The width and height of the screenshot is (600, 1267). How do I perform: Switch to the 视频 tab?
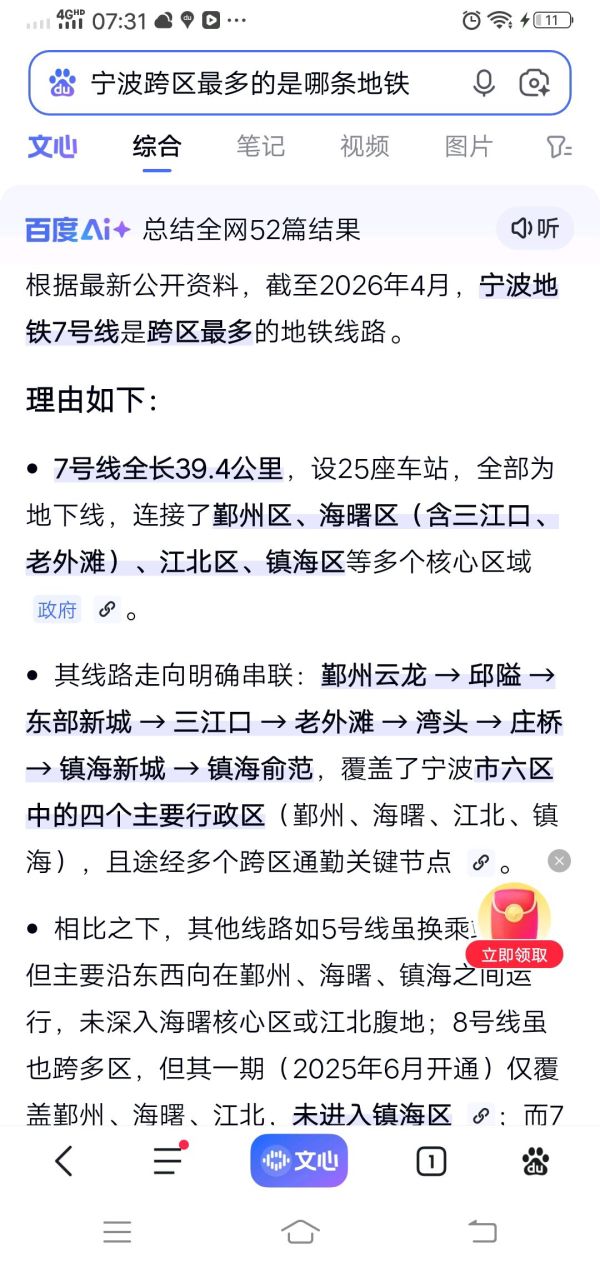tap(364, 147)
